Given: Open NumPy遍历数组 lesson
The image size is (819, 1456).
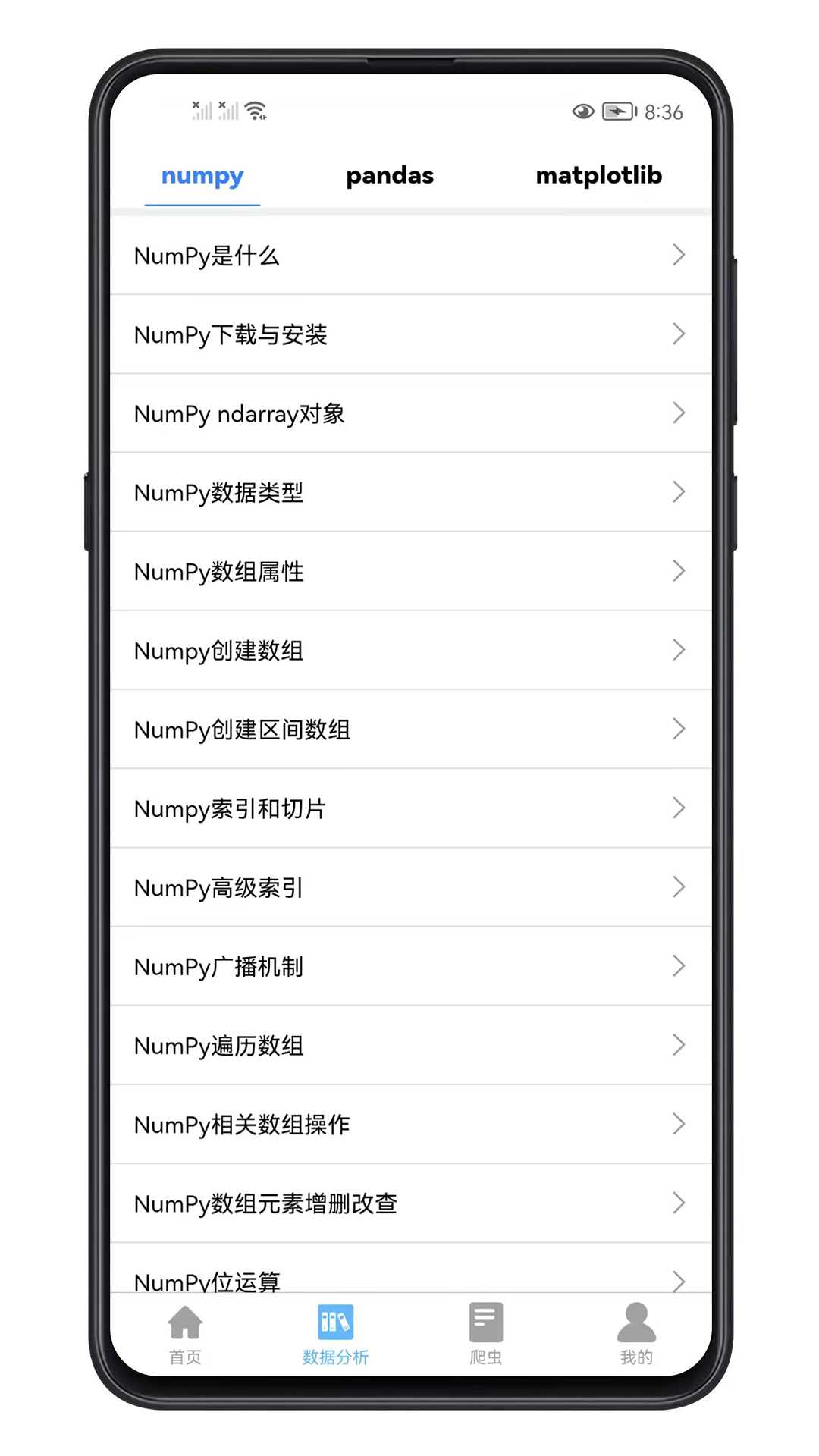Looking at the screenshot, I should click(x=409, y=1045).
